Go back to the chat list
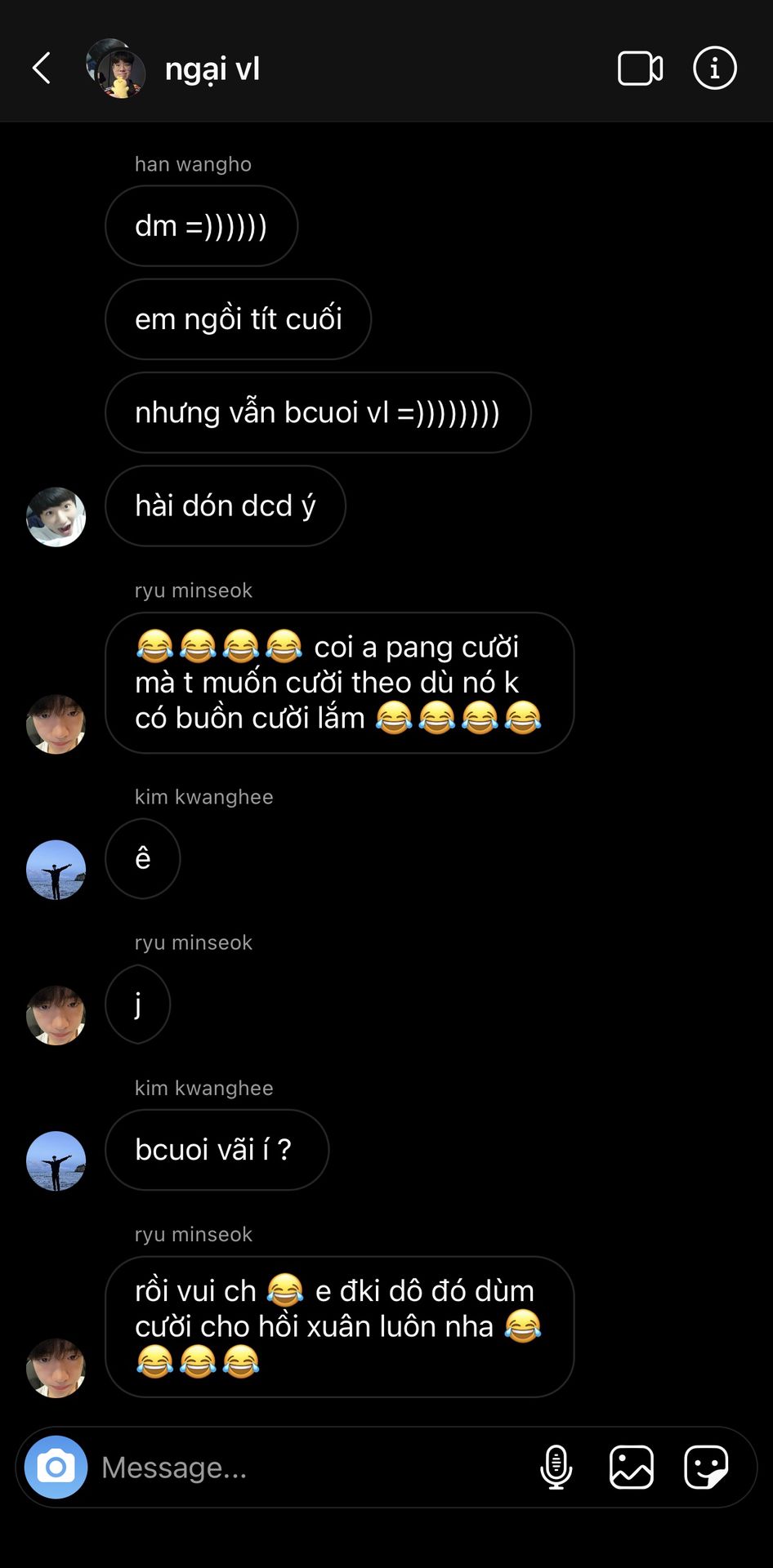The image size is (773, 1568). 42,69
